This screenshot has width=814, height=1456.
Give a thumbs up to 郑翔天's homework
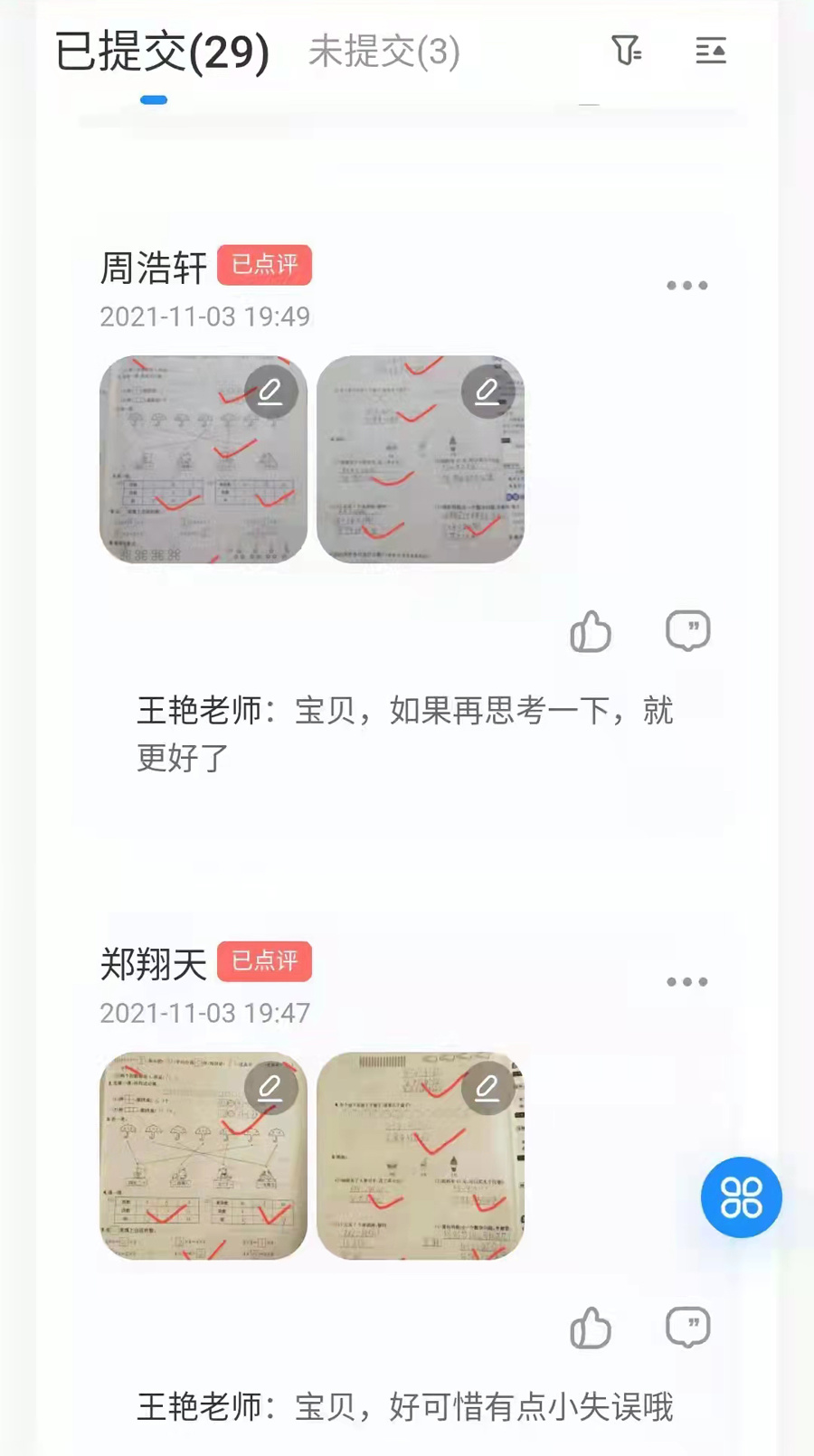pyautogui.click(x=591, y=1328)
